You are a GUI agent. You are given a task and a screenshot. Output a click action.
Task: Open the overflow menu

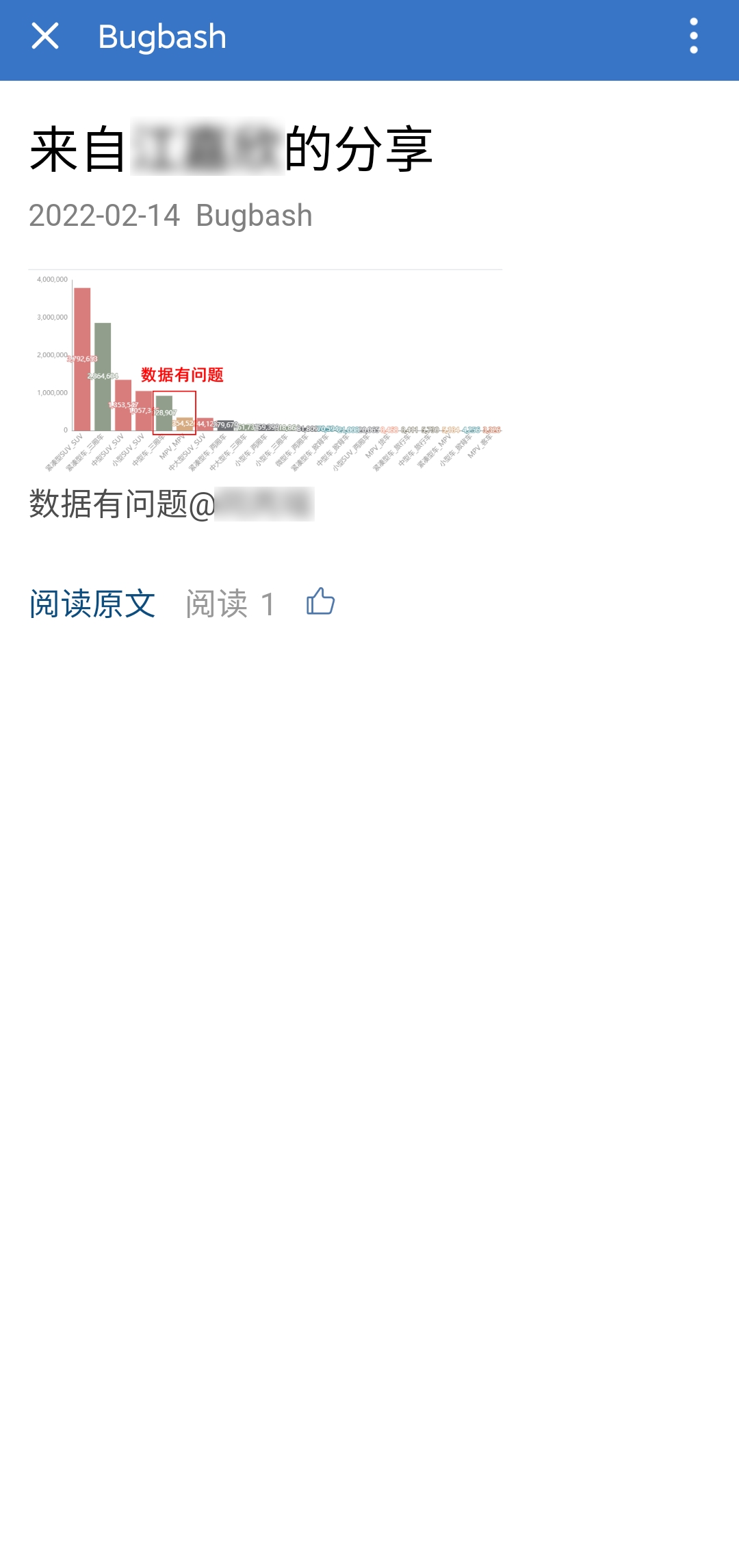pyautogui.click(x=693, y=36)
